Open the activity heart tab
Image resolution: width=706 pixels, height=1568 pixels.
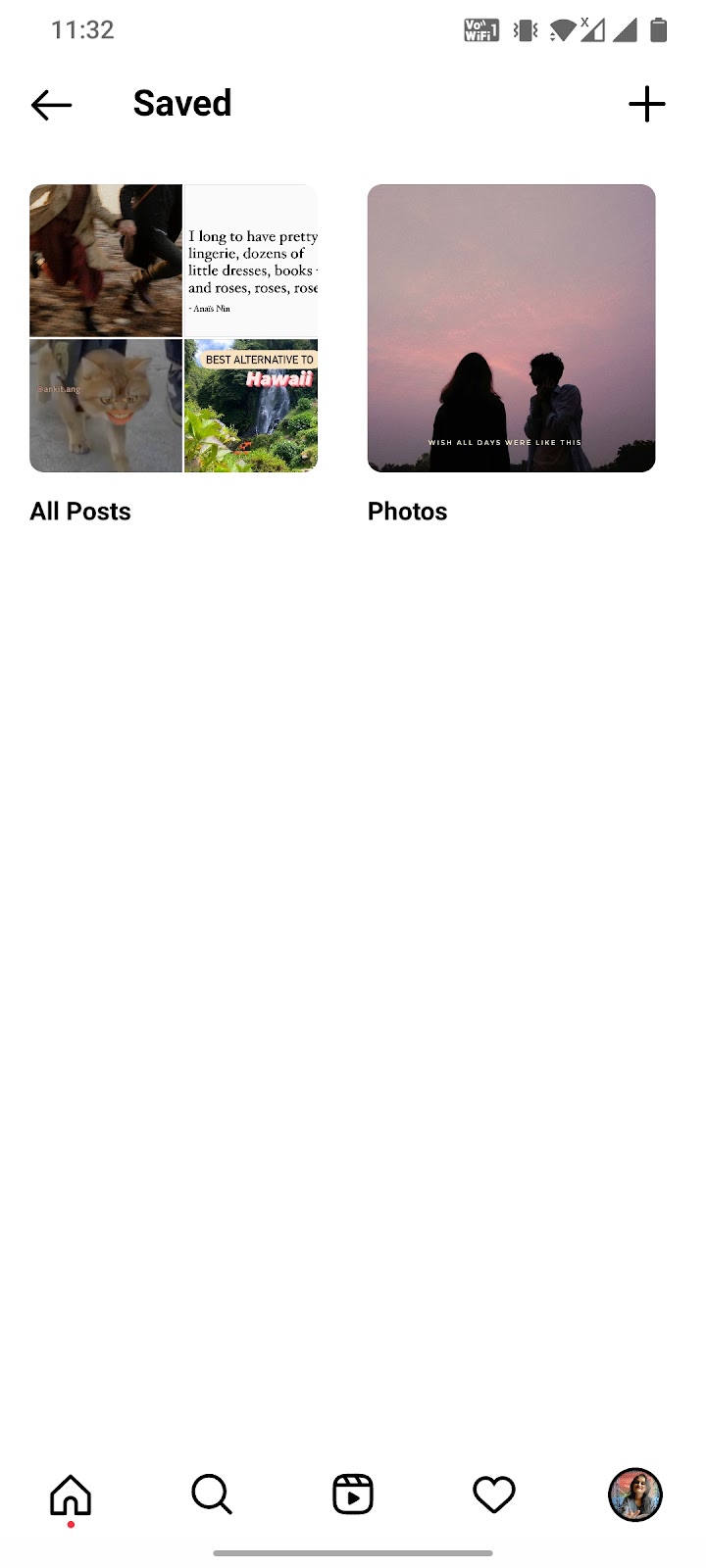pos(494,1495)
